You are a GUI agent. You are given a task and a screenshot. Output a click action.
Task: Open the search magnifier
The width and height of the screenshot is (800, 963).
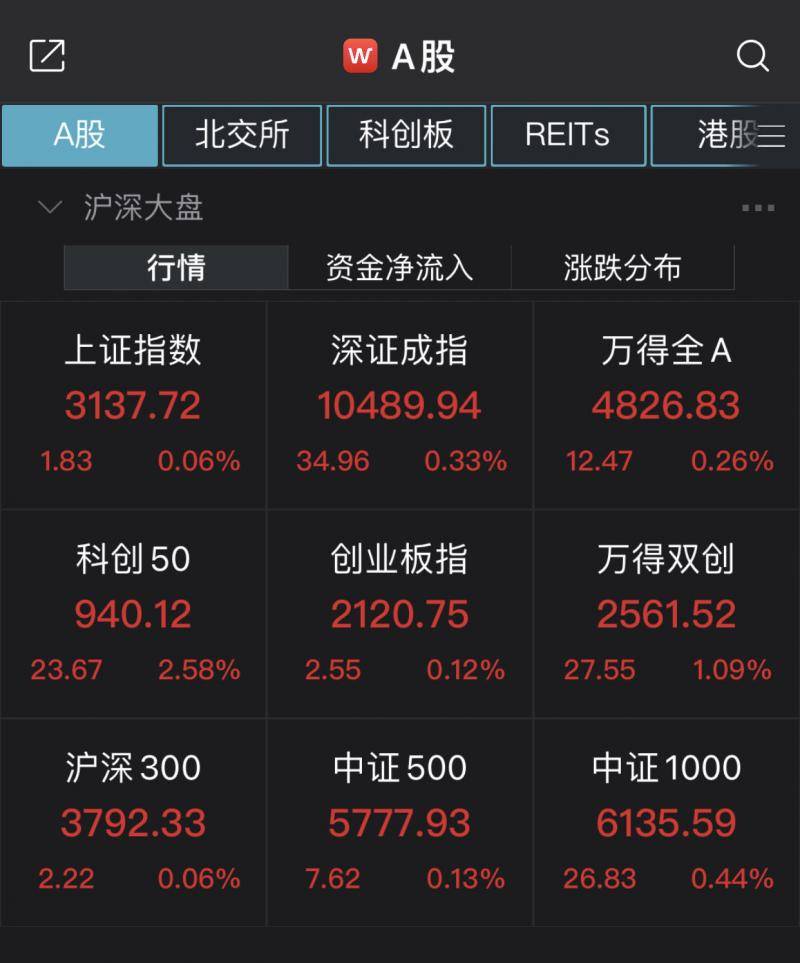point(752,56)
